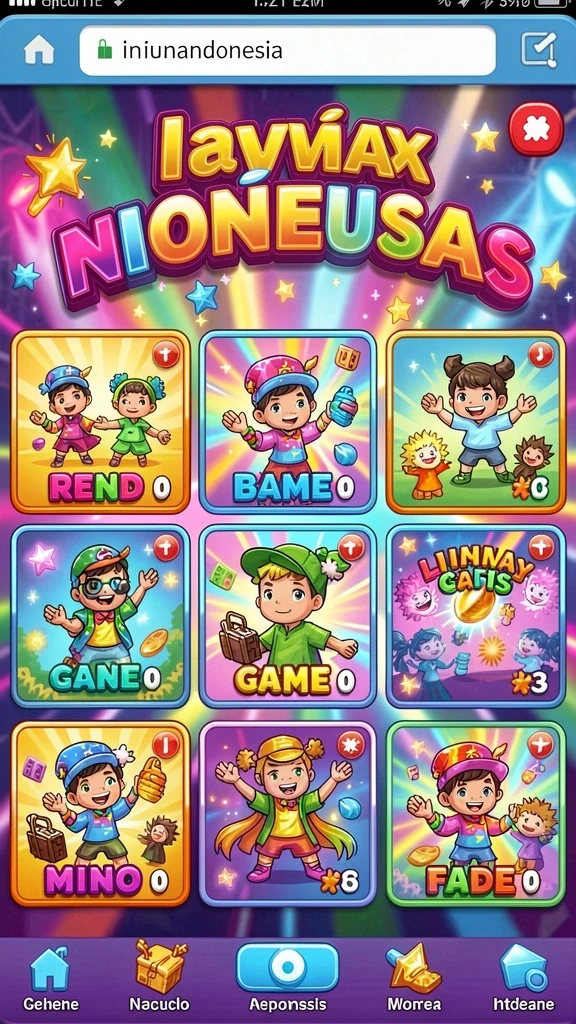Open the pigtail girl game tile

coord(475,422)
